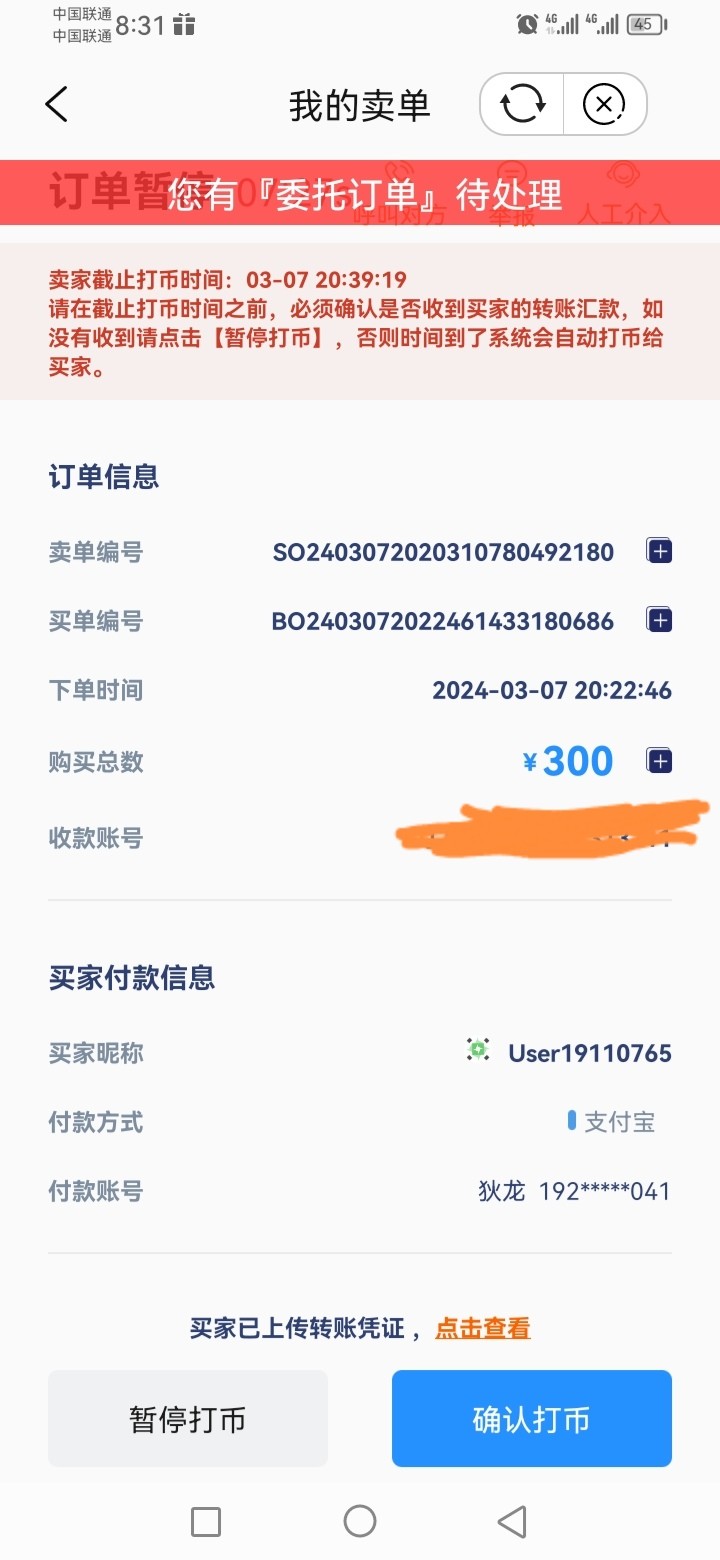Open recent apps from navigation bar
Viewport: 720px width, 1560px height.
(x=206, y=1522)
